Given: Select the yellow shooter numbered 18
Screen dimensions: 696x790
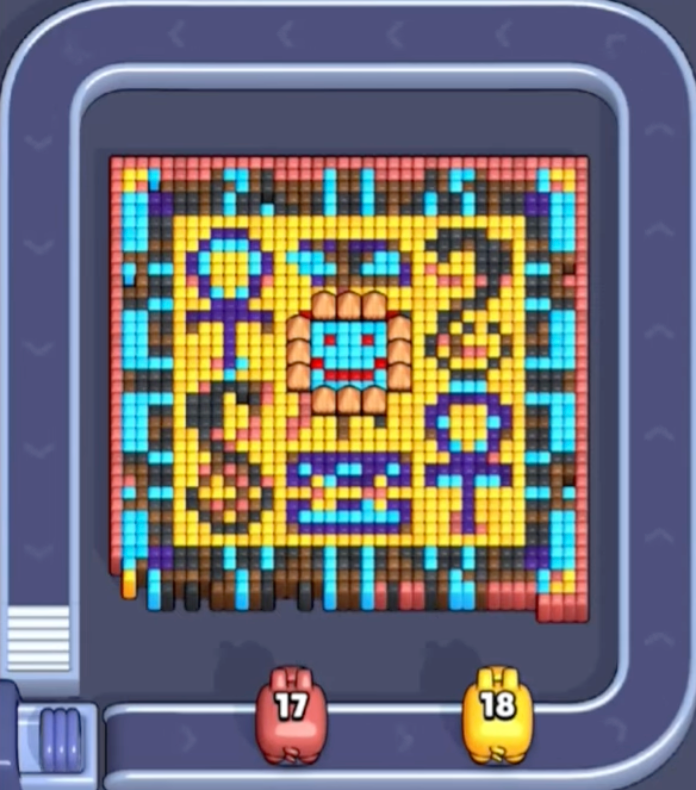Looking at the screenshot, I should 496,711.
